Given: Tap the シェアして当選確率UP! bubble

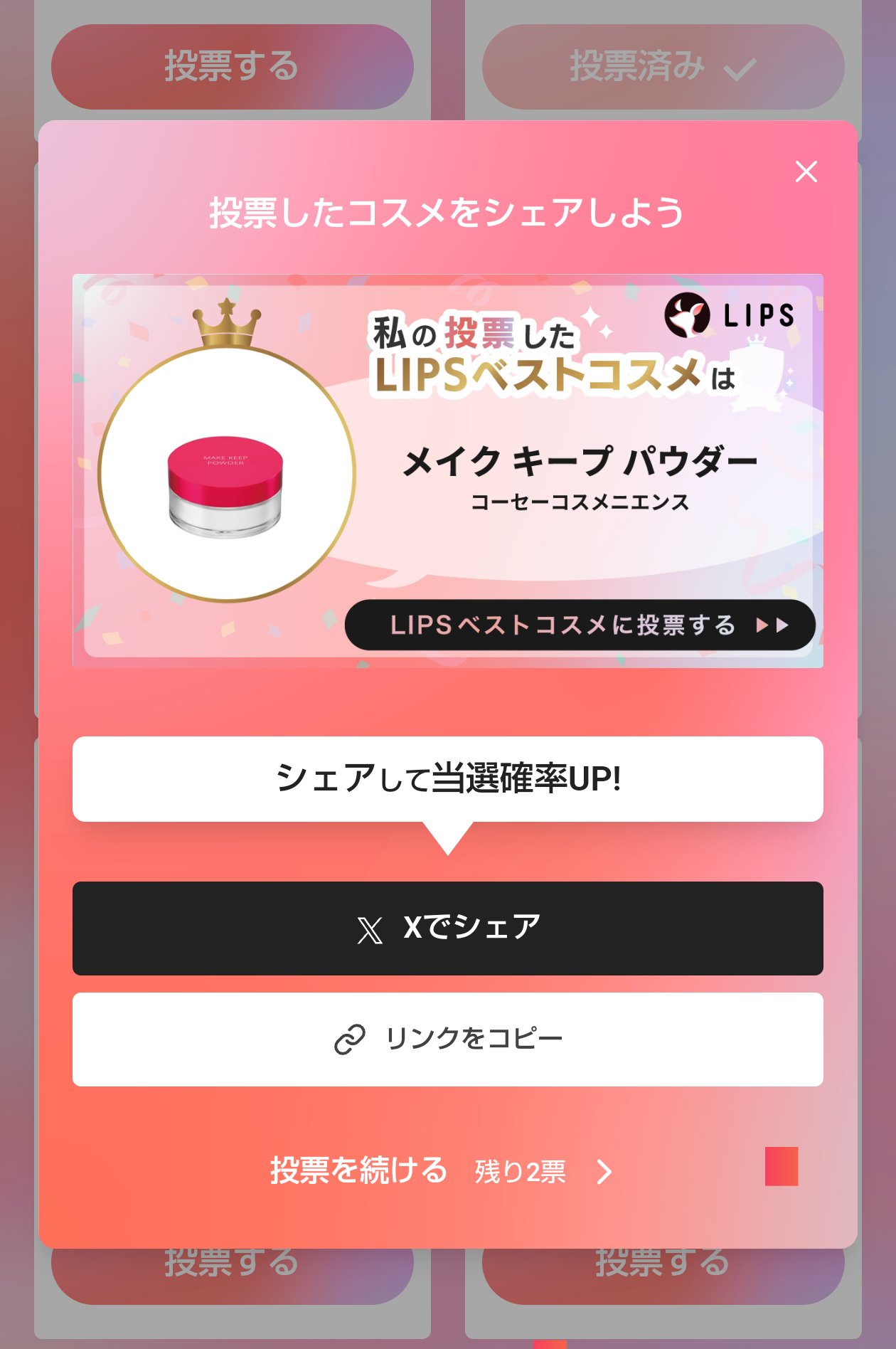Looking at the screenshot, I should (447, 780).
